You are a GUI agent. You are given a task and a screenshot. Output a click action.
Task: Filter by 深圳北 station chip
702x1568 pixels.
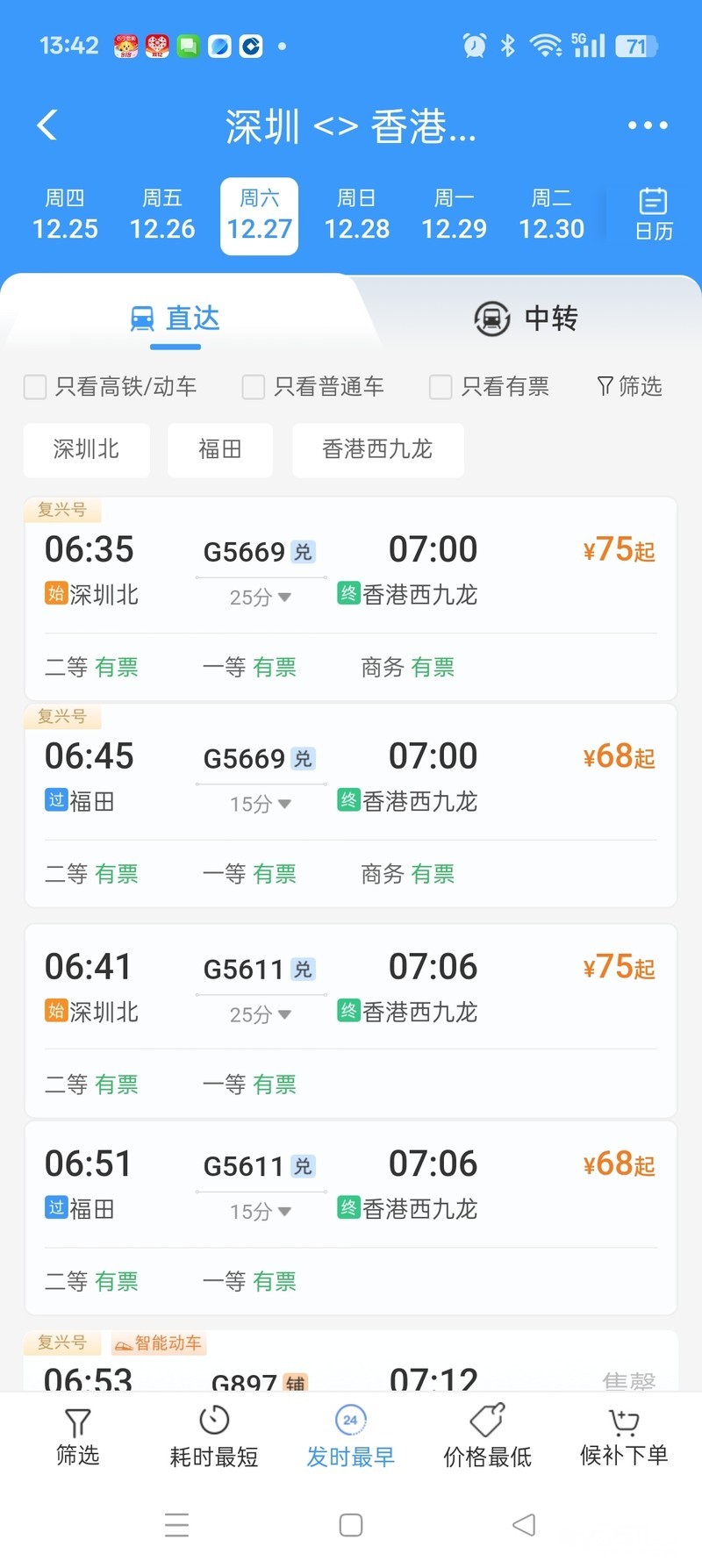coord(86,450)
